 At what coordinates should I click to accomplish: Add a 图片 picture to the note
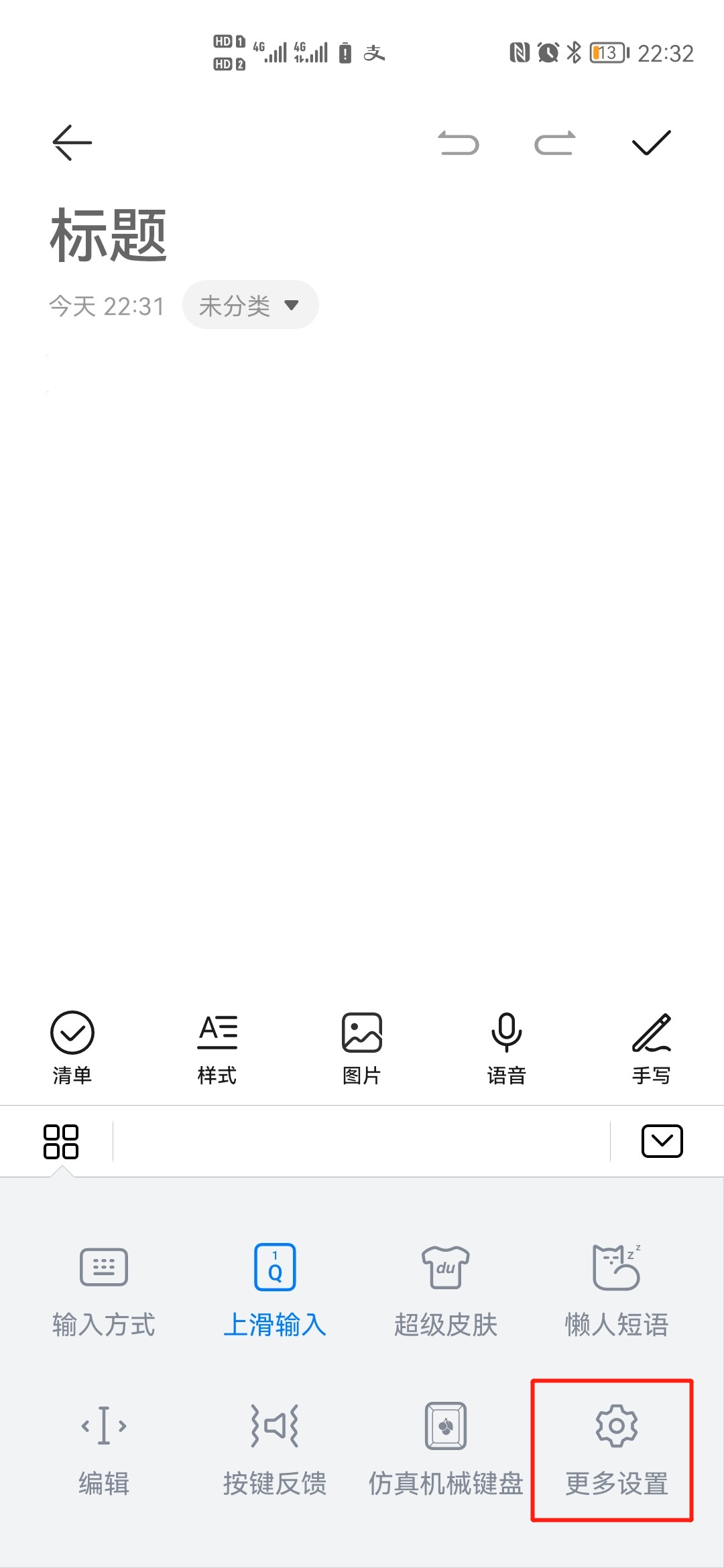362,1049
